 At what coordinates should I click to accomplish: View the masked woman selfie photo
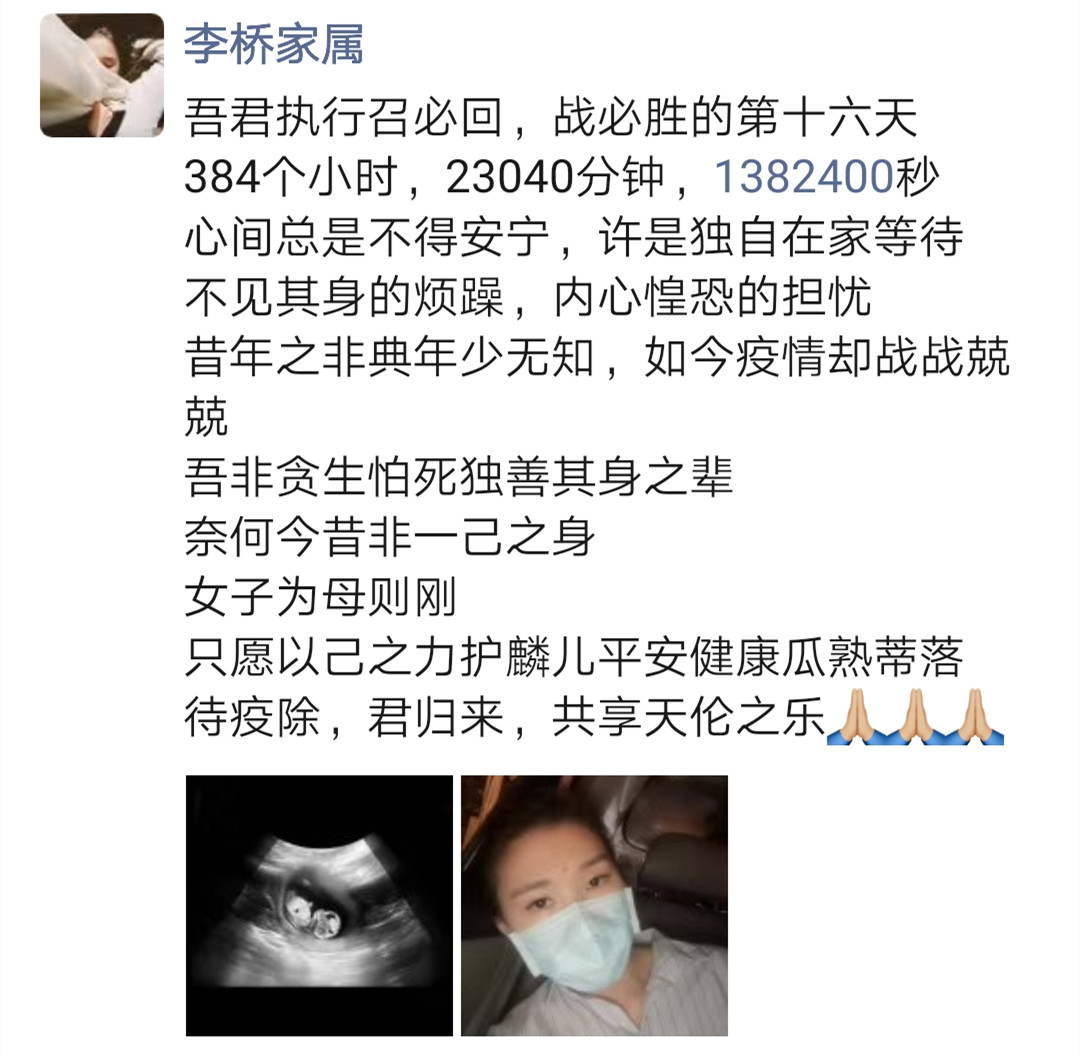tap(594, 905)
